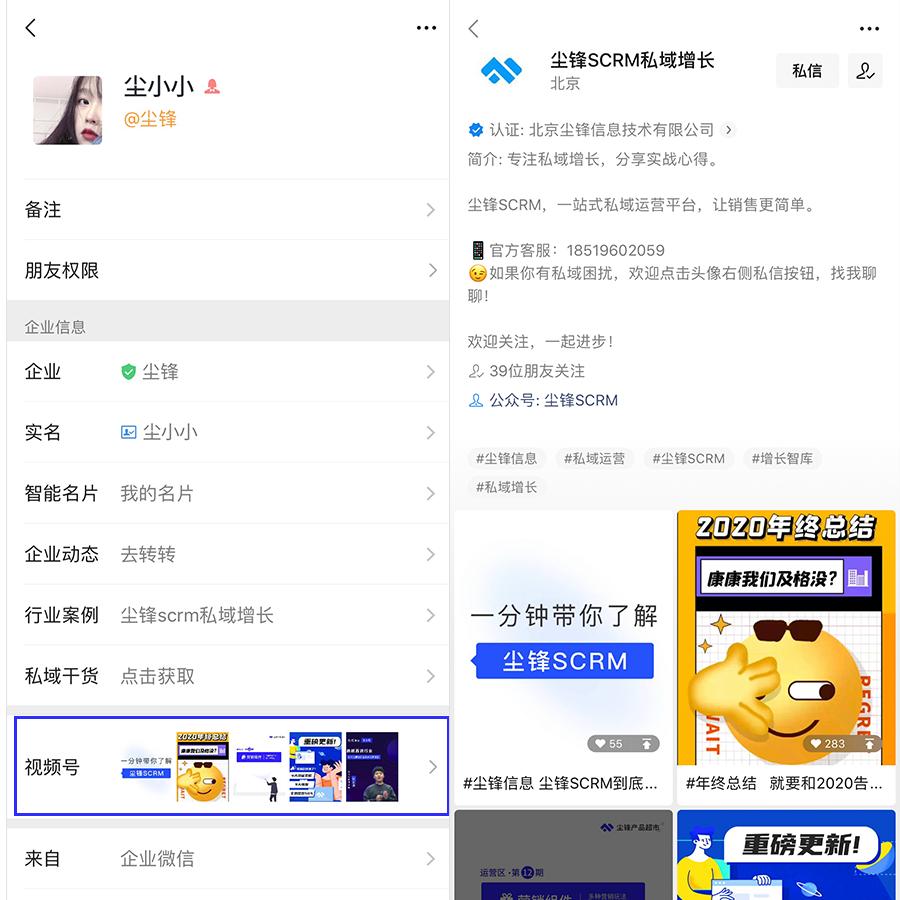Go back from 尘小小 contact page
Image resolution: width=900 pixels, height=900 pixels.
(31, 28)
